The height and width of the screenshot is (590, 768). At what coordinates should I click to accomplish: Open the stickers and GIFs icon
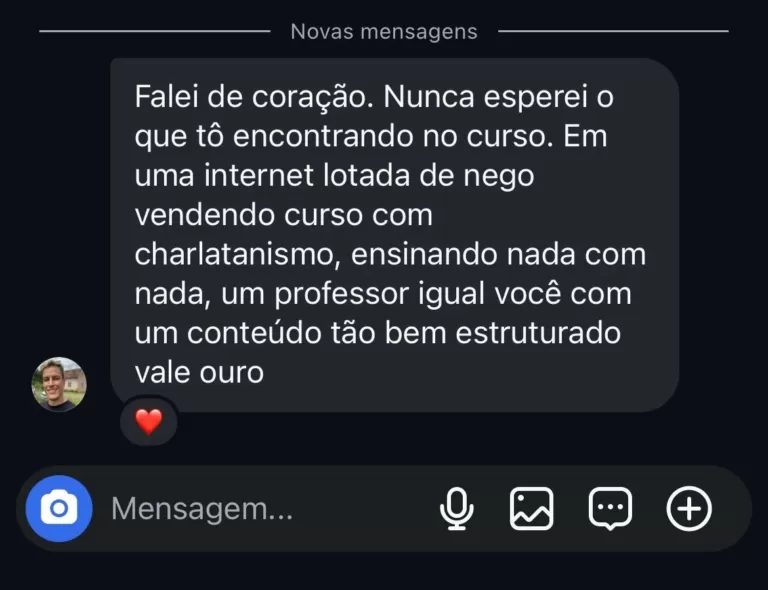coord(610,509)
